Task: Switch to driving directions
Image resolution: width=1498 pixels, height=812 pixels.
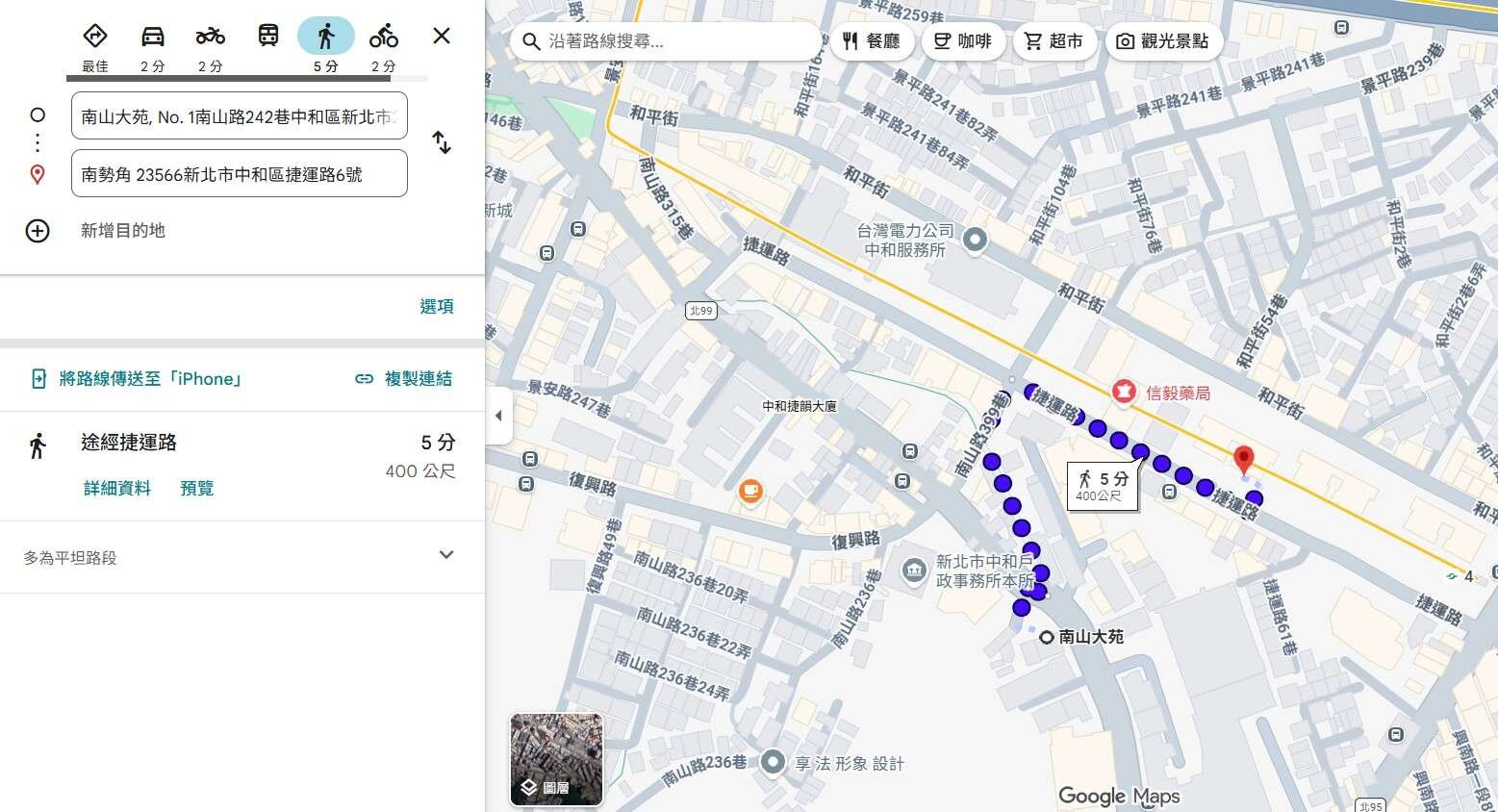Action: click(152, 37)
